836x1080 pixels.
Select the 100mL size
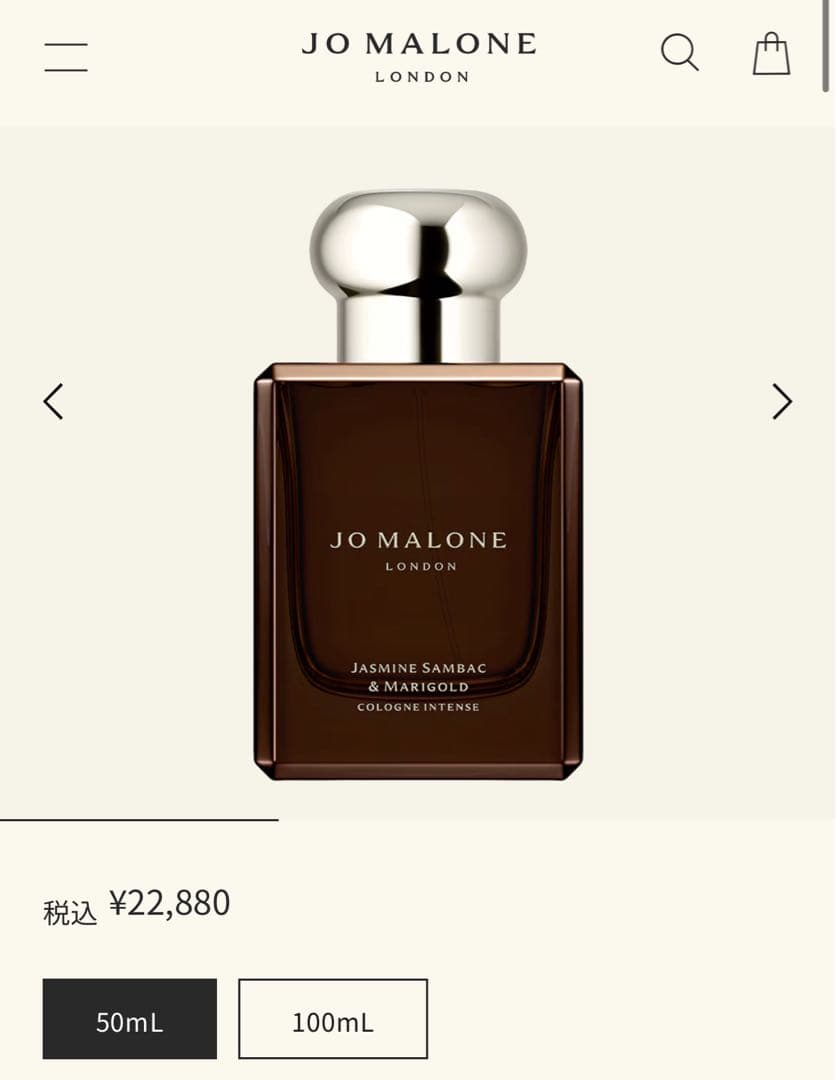tap(332, 1018)
